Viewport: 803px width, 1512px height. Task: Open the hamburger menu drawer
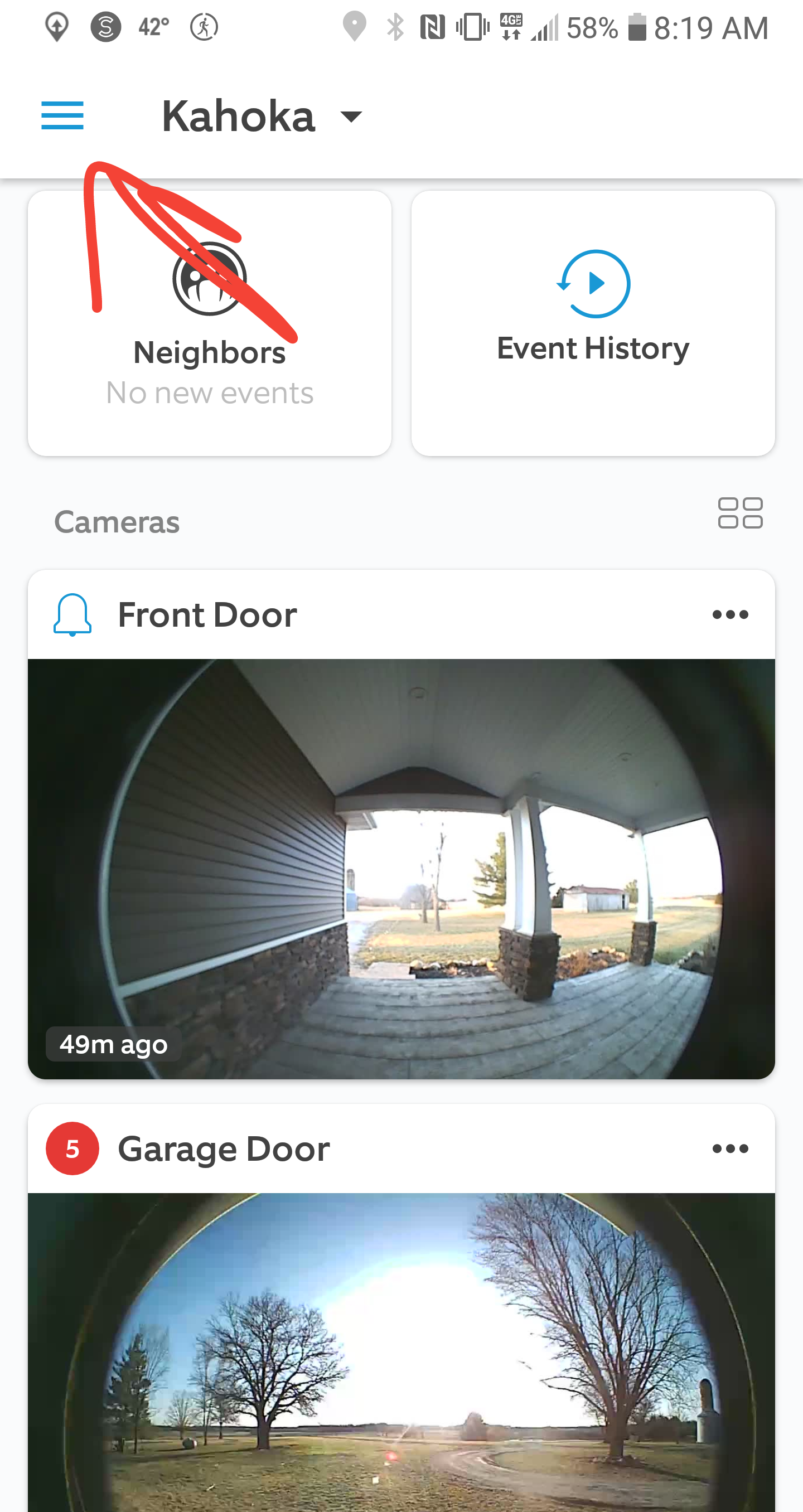pos(62,115)
